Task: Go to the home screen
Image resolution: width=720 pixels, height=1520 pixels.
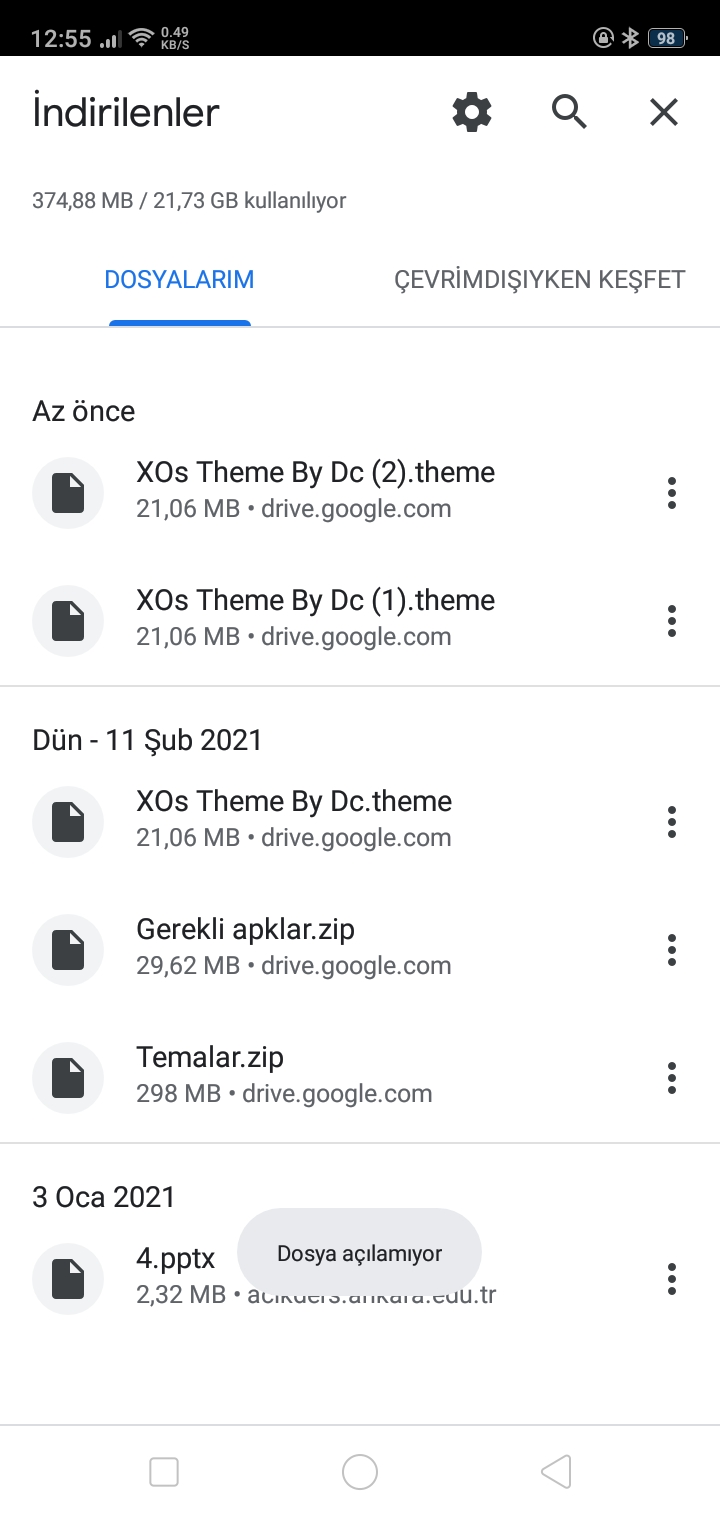Action: pyautogui.click(x=360, y=1472)
